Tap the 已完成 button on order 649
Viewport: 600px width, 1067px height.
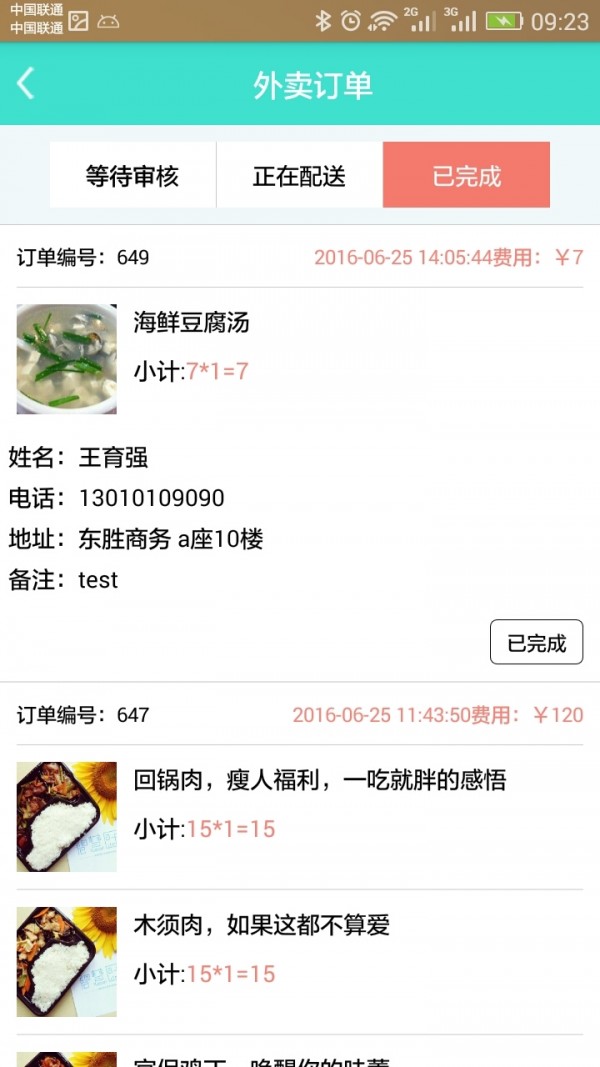click(x=536, y=643)
